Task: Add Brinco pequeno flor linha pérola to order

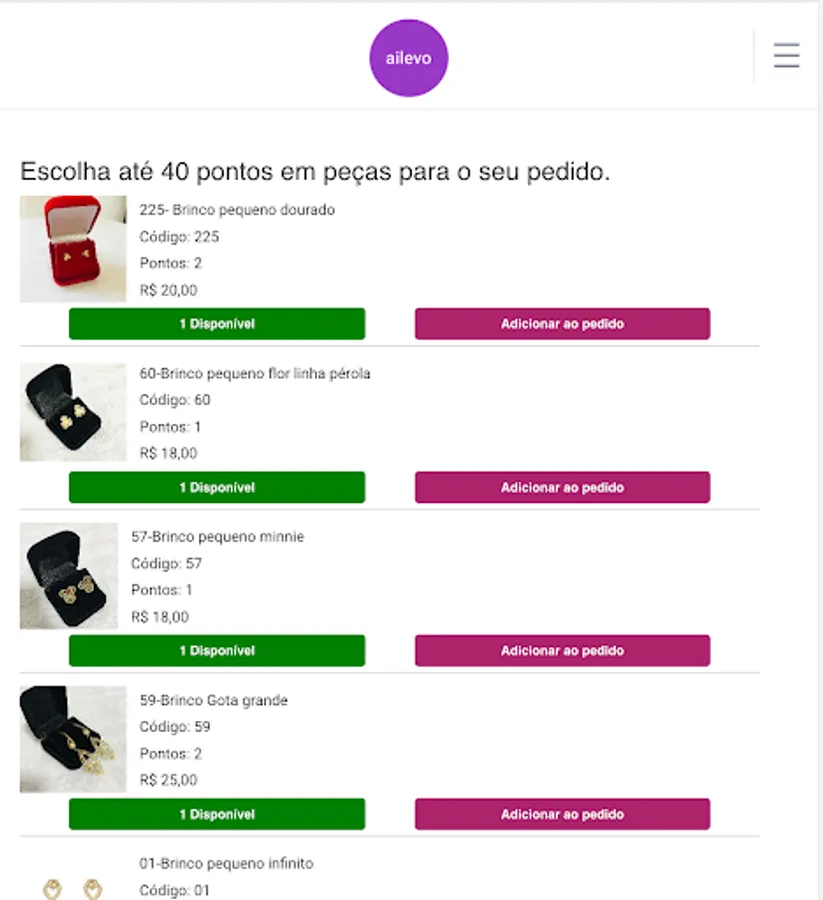Action: point(562,487)
